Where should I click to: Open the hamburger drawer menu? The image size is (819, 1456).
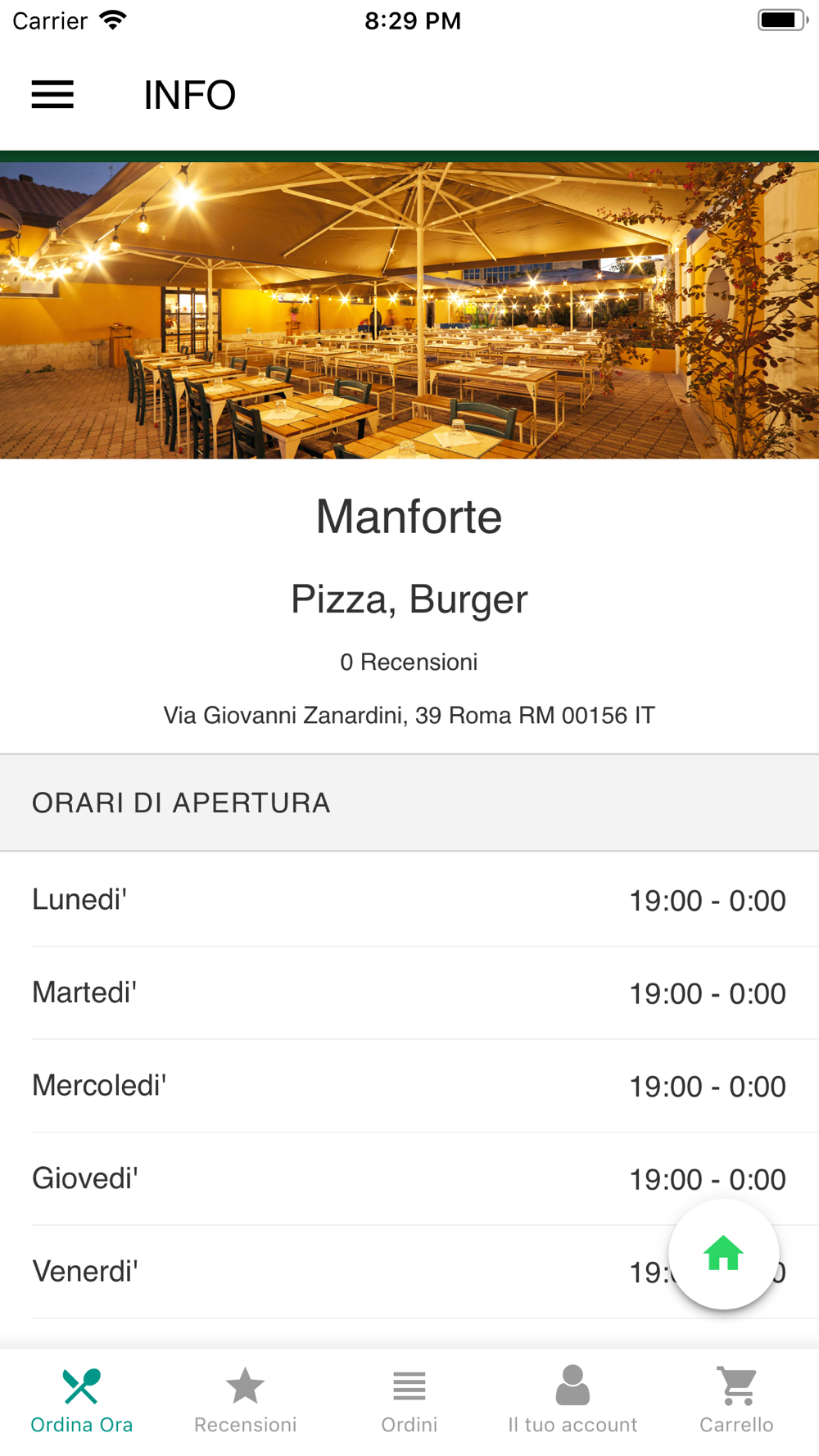52,95
